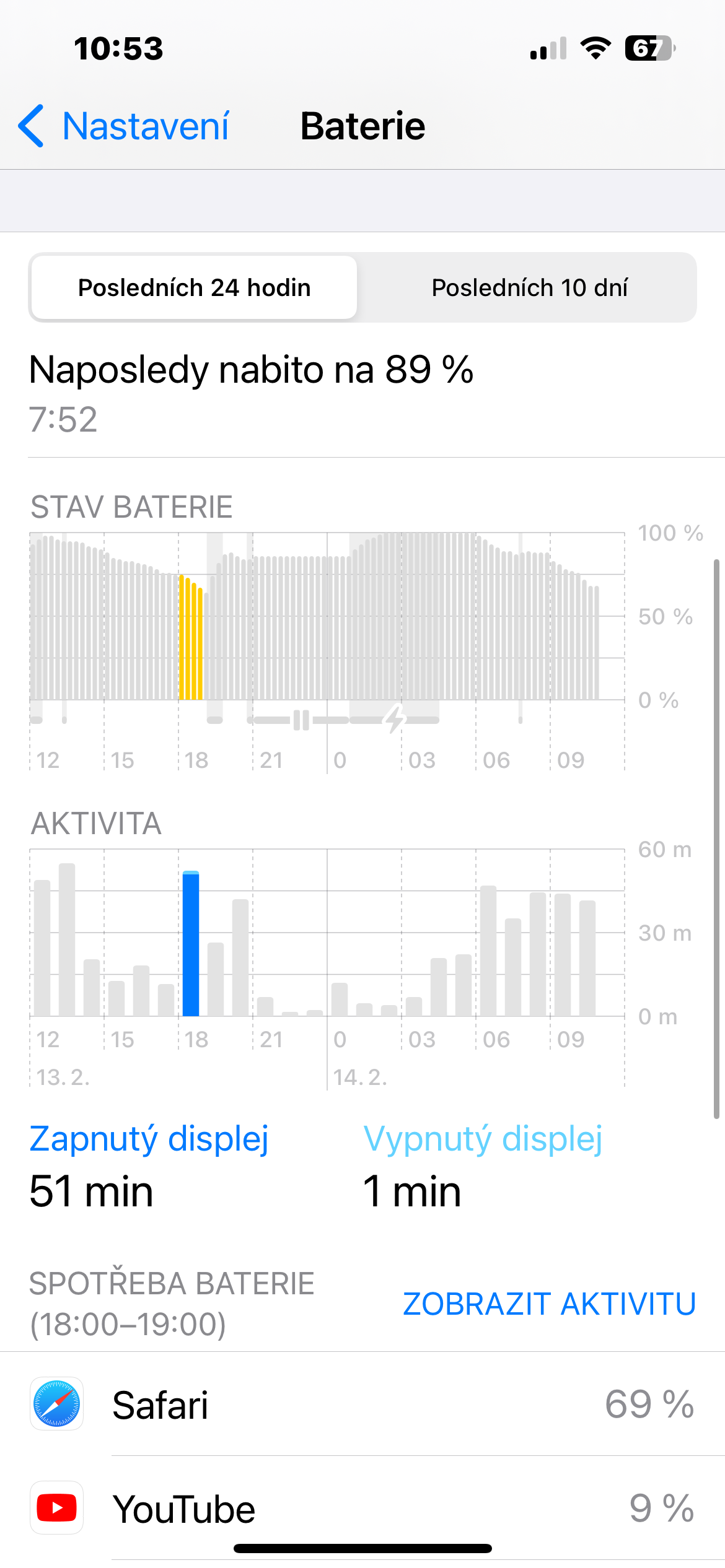Tap ZOBRAZIT AKTIVITU link

549,1304
